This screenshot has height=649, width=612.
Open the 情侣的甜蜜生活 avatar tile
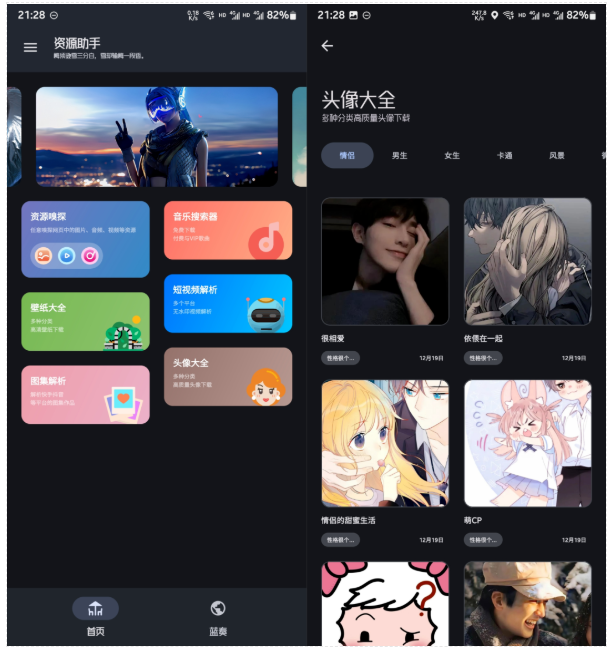(x=385, y=443)
